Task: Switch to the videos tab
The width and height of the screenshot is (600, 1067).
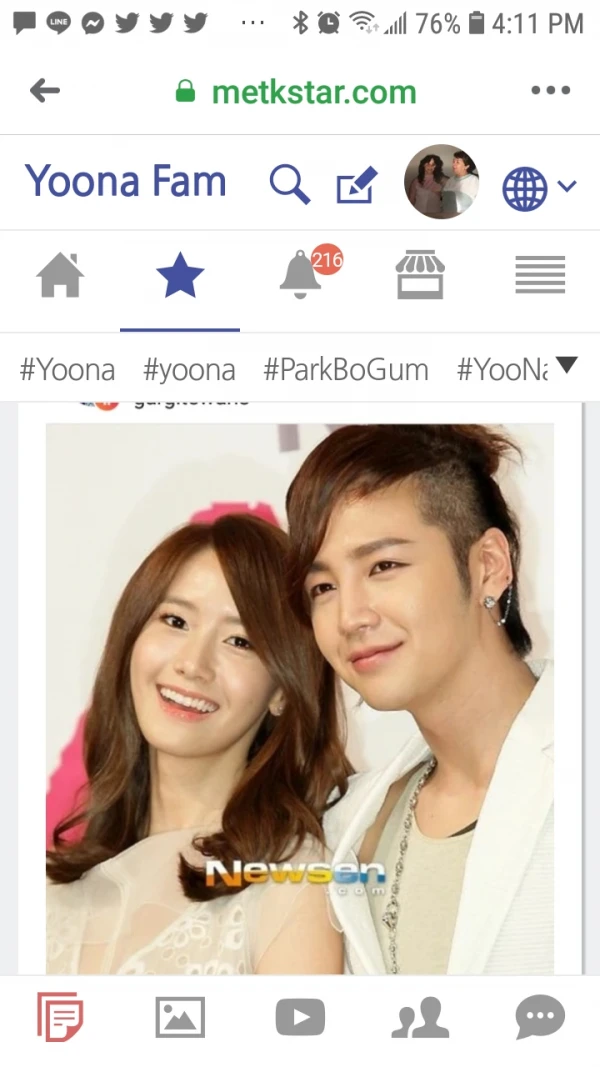Action: (x=300, y=1018)
